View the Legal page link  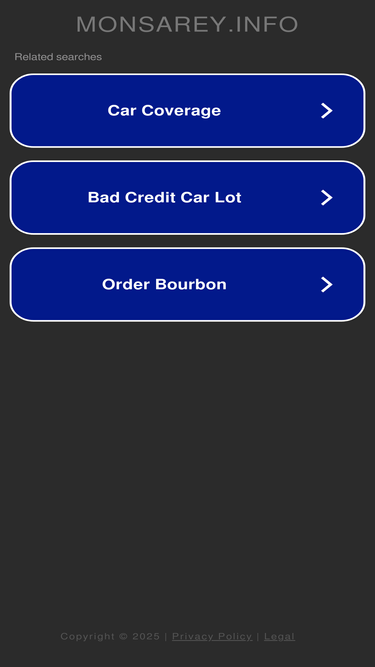pyautogui.click(x=279, y=636)
